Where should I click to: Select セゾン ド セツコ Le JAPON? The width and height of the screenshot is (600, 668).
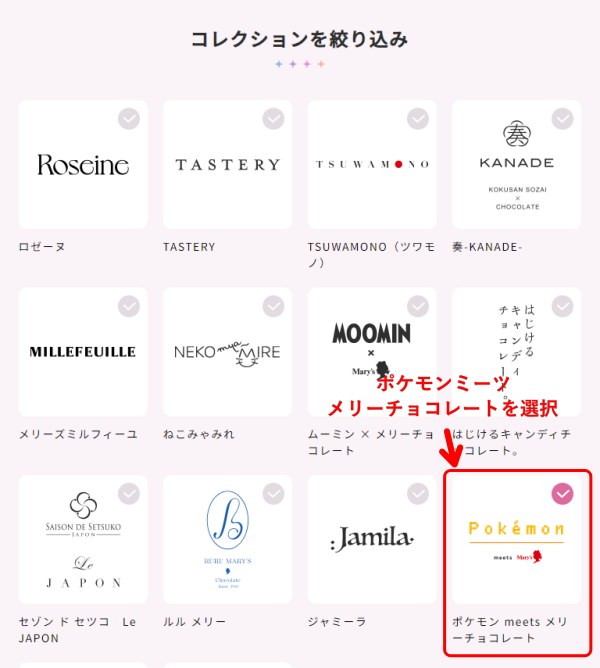click(x=83, y=540)
